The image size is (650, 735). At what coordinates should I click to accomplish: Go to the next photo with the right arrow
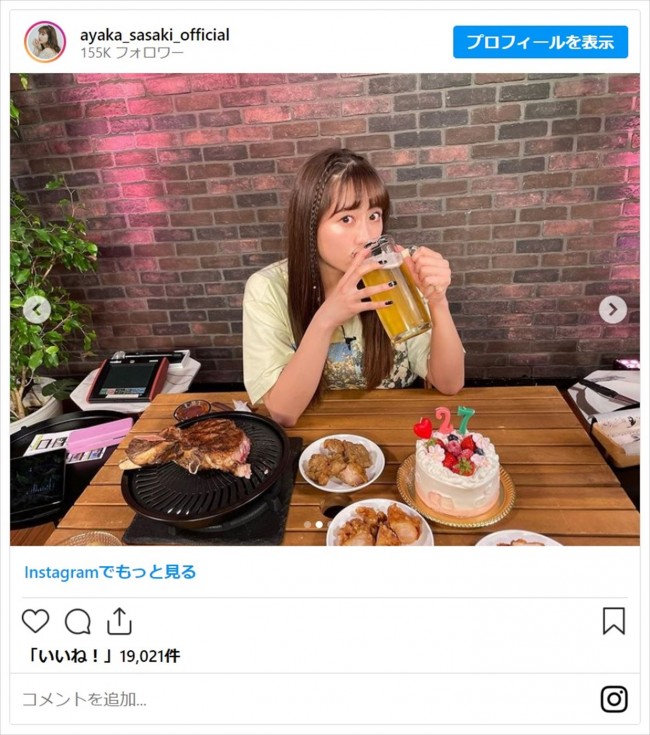[612, 310]
